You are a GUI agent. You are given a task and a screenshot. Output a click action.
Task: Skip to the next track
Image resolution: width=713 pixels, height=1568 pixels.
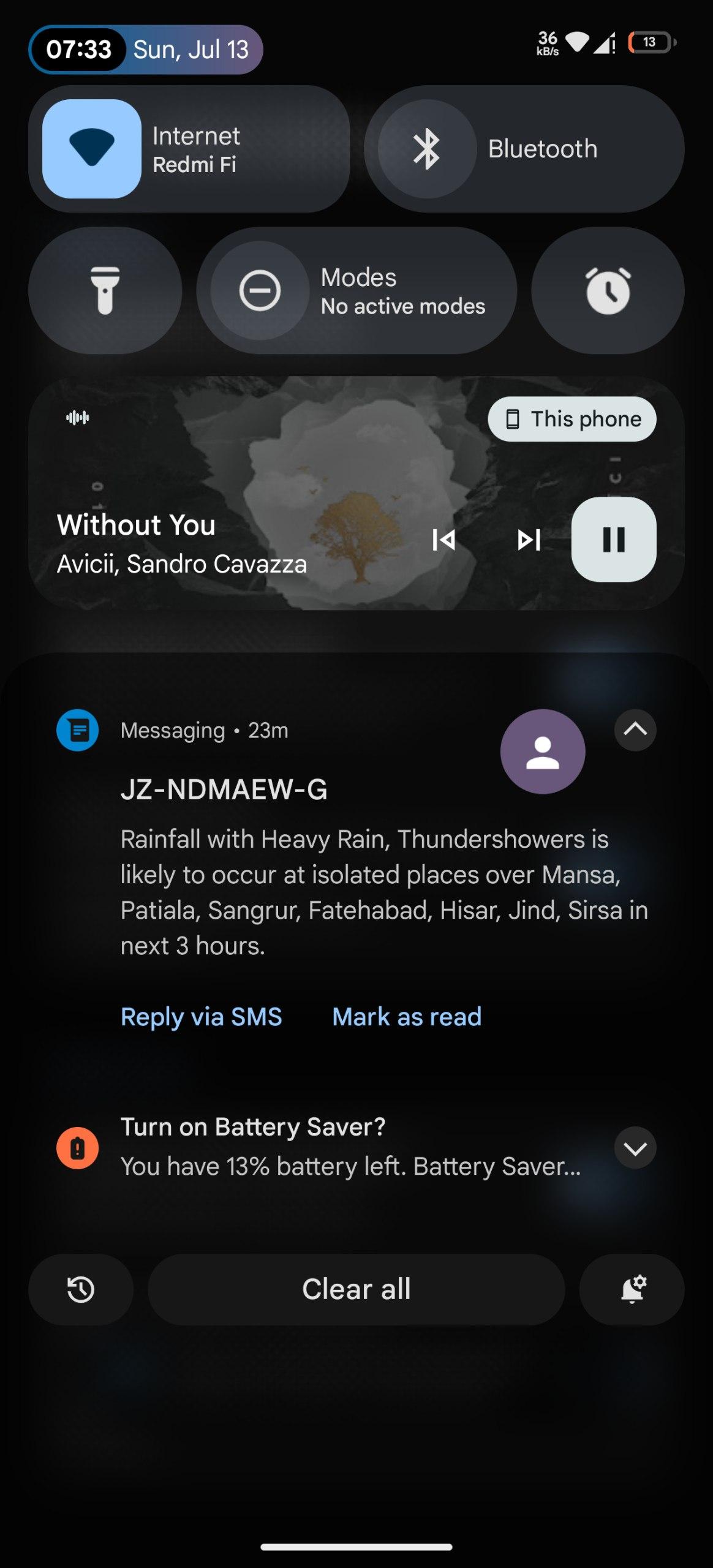tap(529, 540)
